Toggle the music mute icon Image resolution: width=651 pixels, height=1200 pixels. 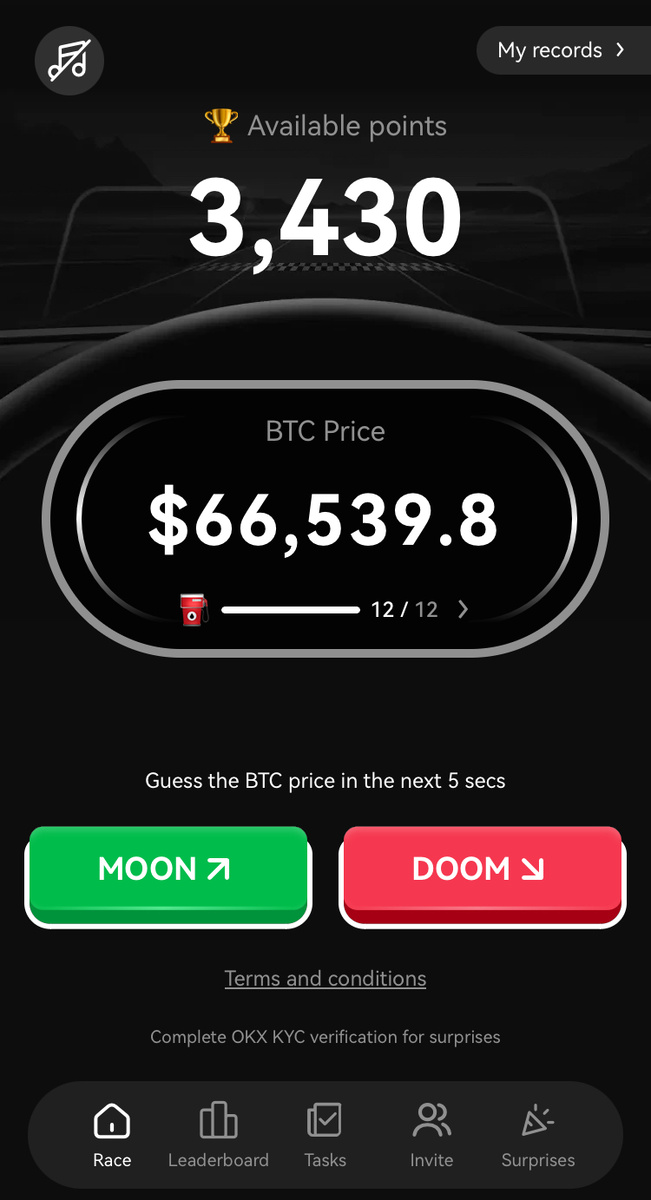click(x=69, y=60)
